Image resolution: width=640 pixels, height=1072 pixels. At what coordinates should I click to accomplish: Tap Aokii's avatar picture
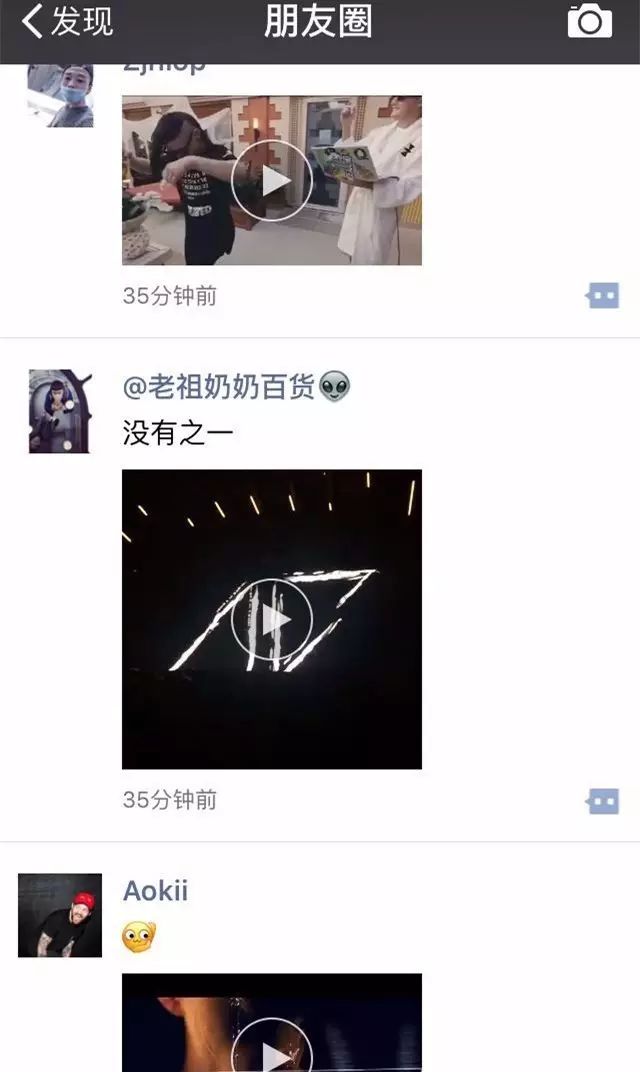coord(60,915)
